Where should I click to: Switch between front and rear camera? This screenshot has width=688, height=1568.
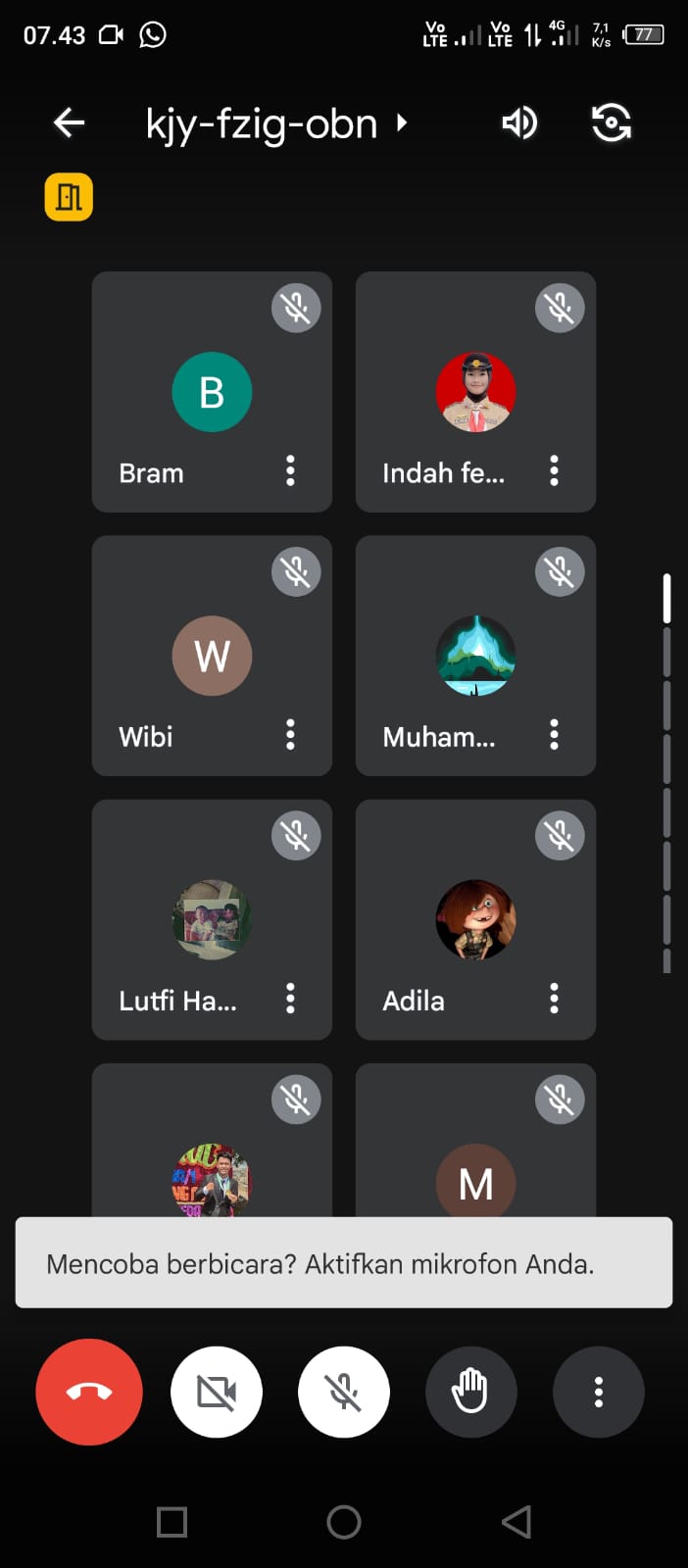[612, 123]
